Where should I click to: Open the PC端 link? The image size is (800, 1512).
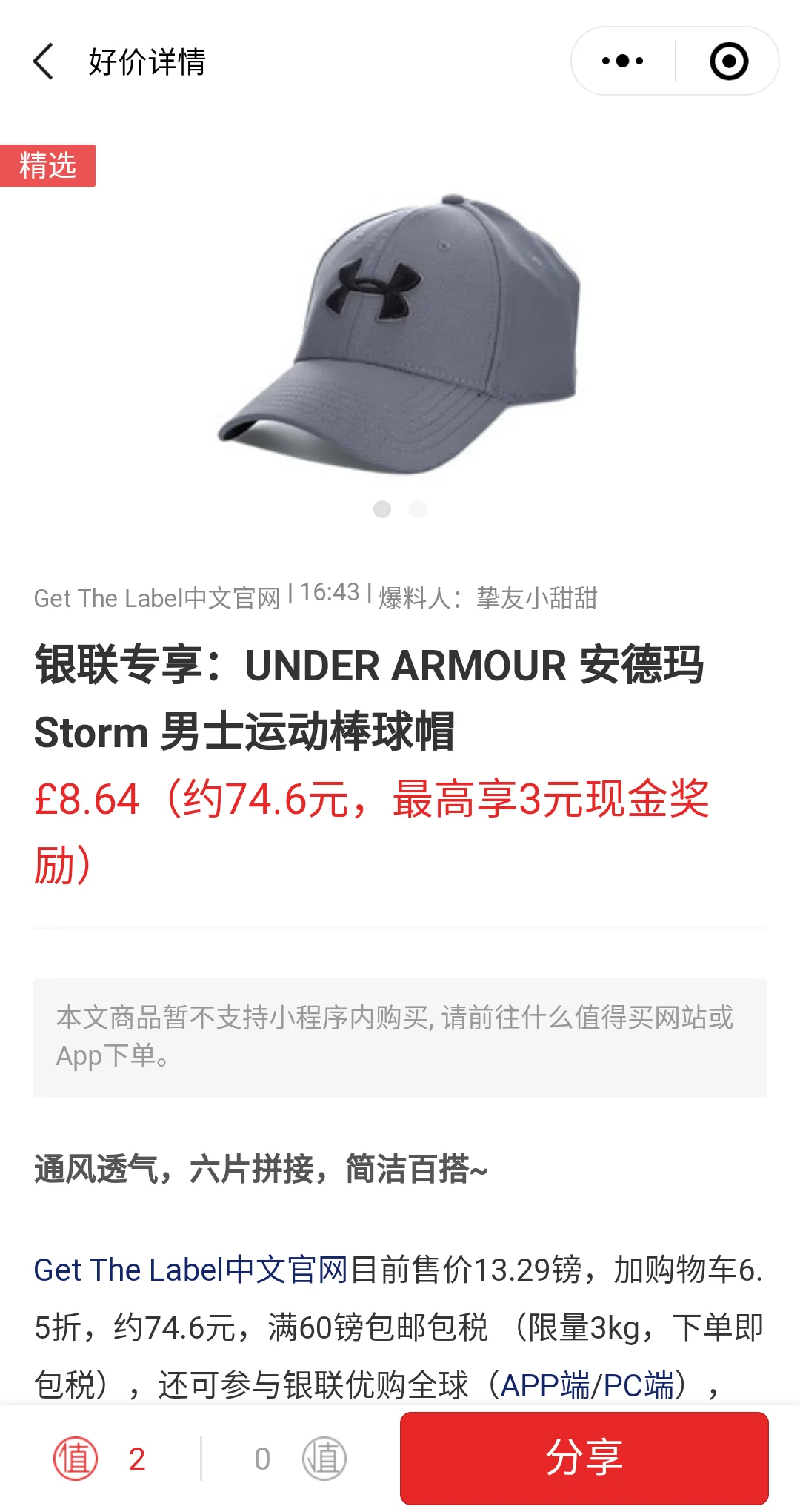[x=639, y=1385]
